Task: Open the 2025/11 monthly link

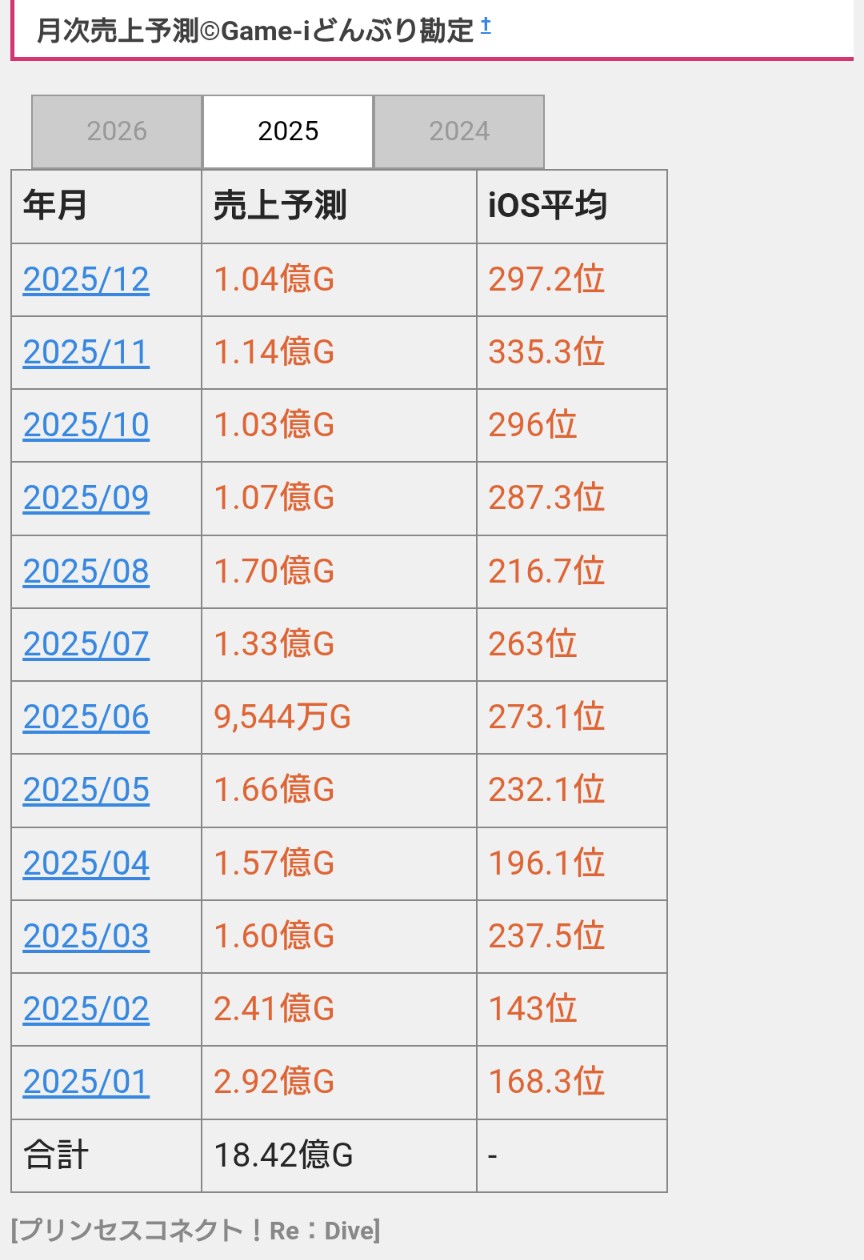Action: coord(86,352)
